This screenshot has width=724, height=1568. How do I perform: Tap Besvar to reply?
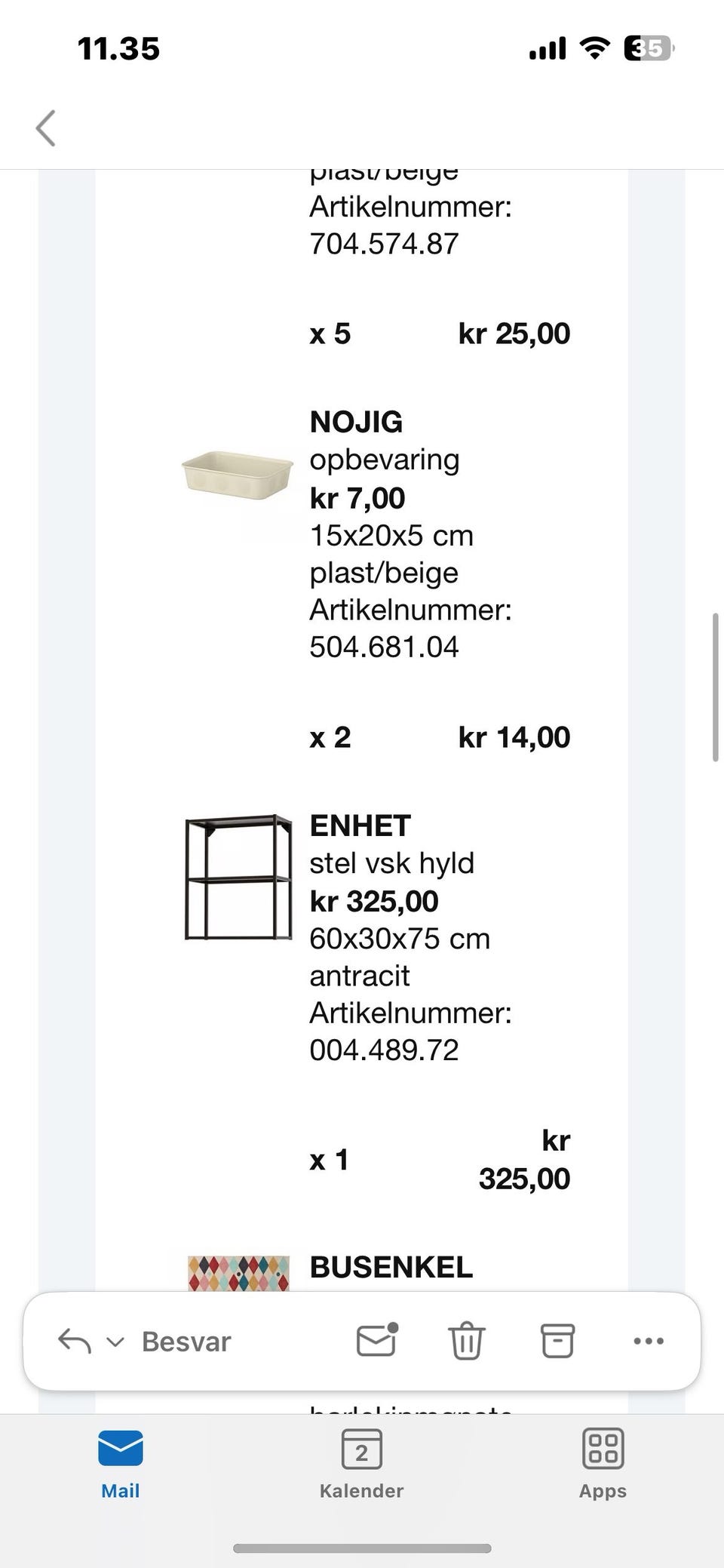click(186, 1340)
